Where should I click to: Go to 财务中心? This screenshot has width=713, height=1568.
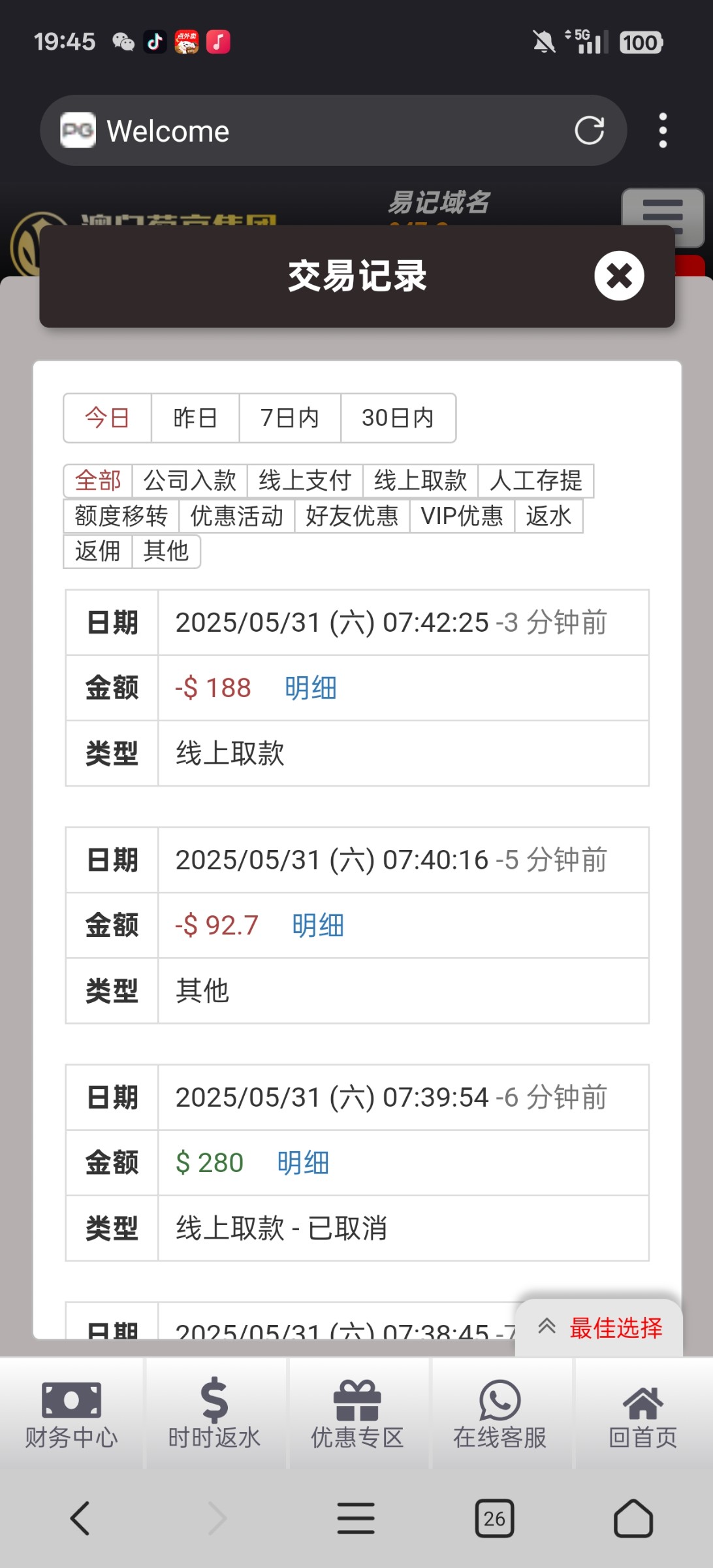[x=72, y=1414]
